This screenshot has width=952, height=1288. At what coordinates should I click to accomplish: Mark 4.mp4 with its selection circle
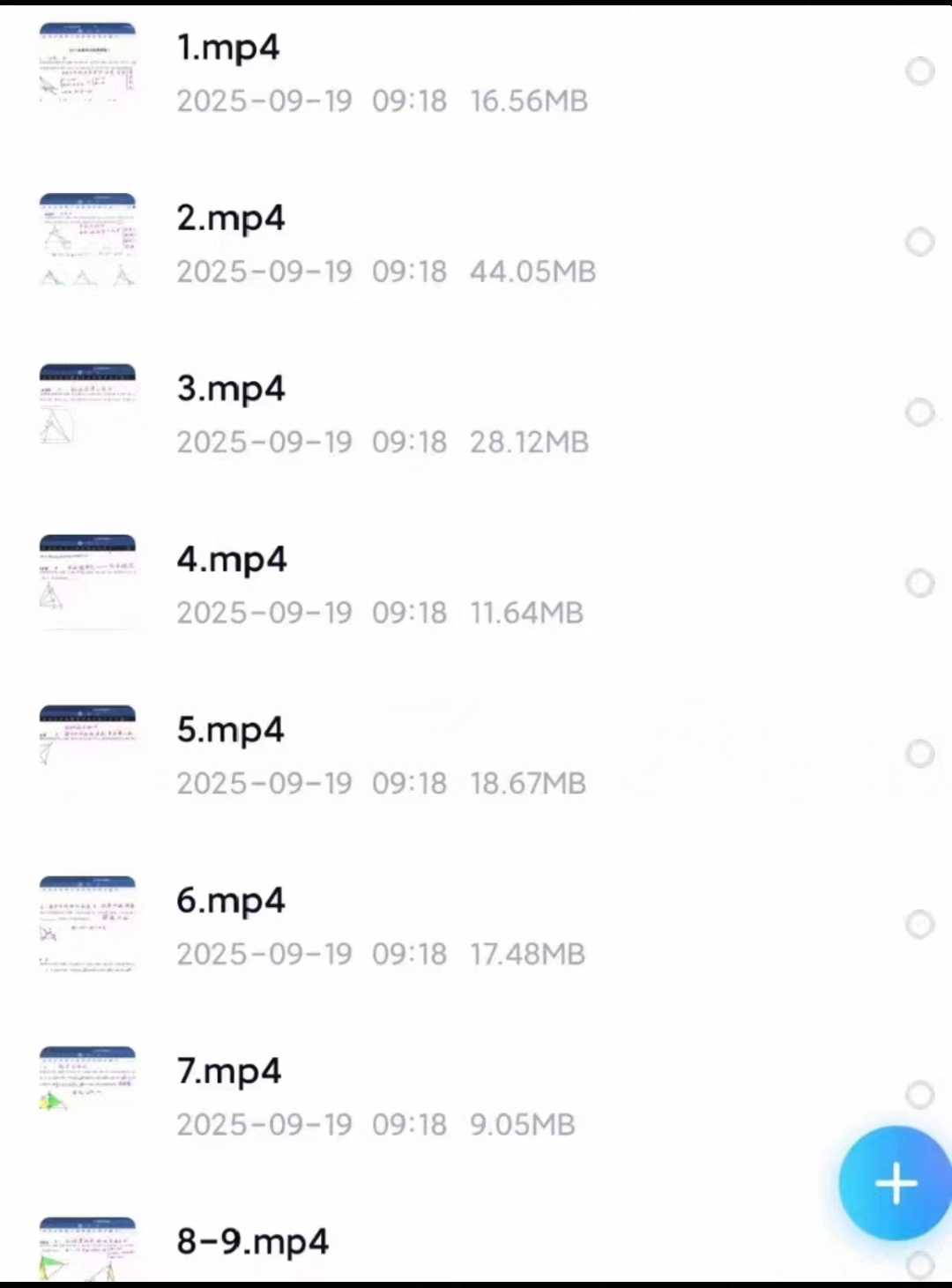click(919, 583)
